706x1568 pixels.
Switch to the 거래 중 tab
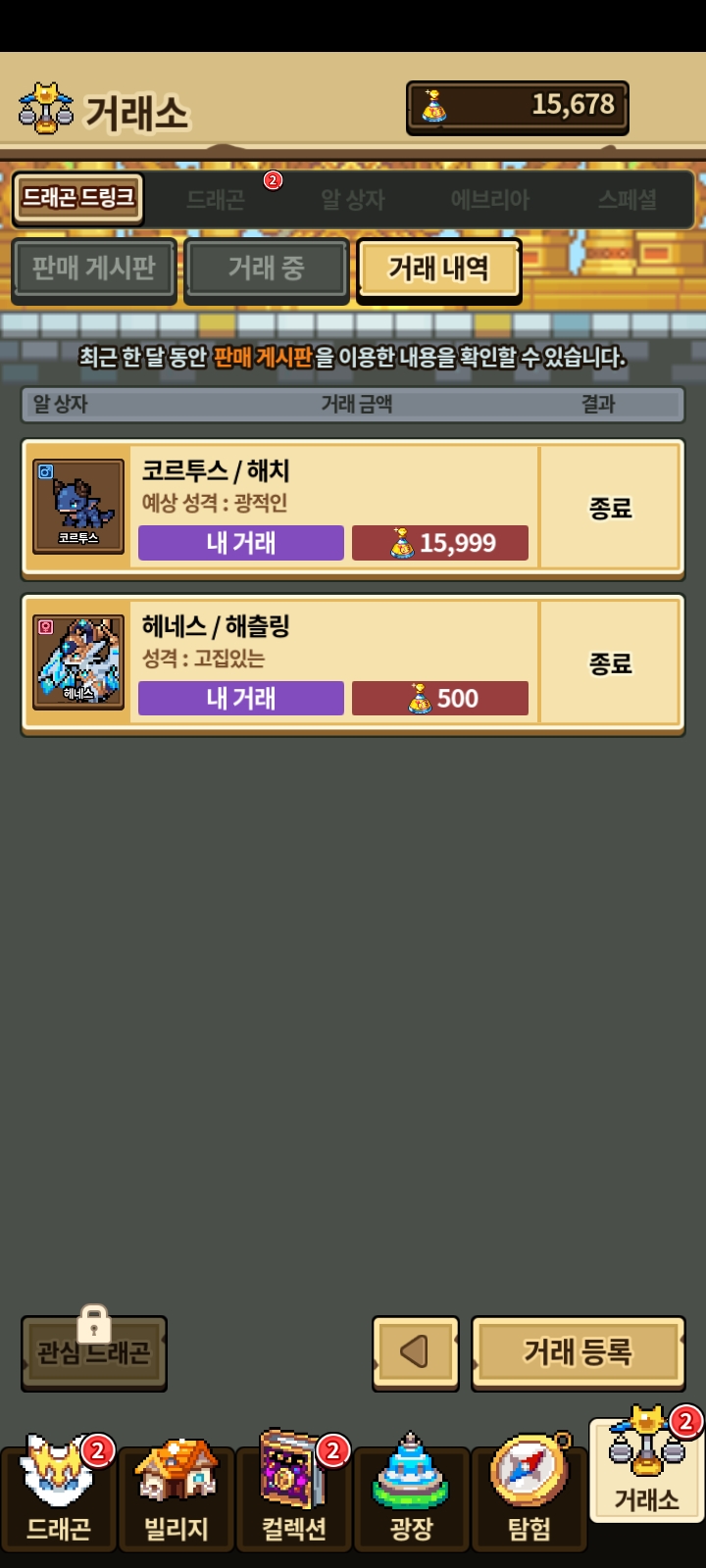[x=267, y=269]
